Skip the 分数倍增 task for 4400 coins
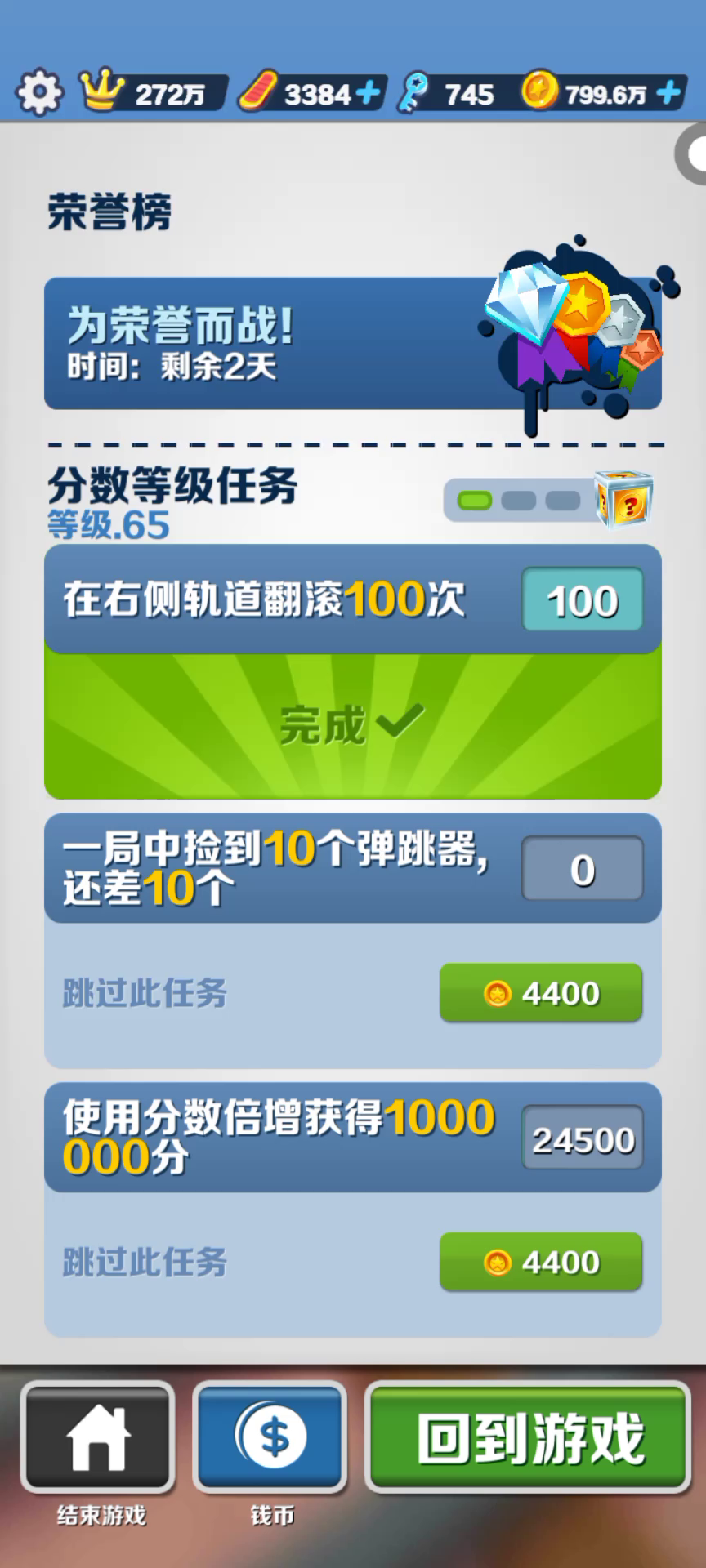This screenshot has height=1568, width=706. click(x=540, y=1262)
